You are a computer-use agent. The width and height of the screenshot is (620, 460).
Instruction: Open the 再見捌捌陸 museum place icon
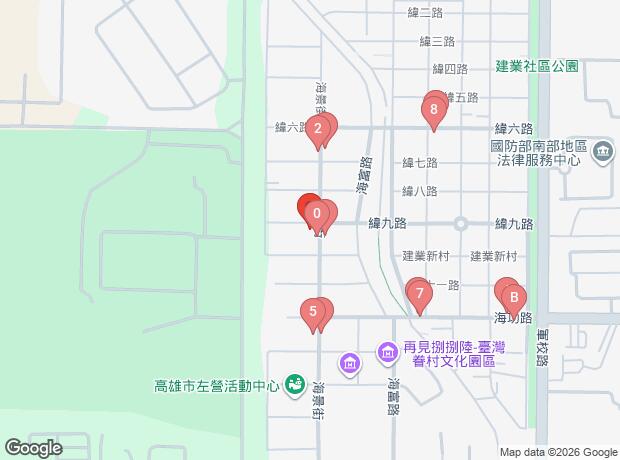click(387, 351)
